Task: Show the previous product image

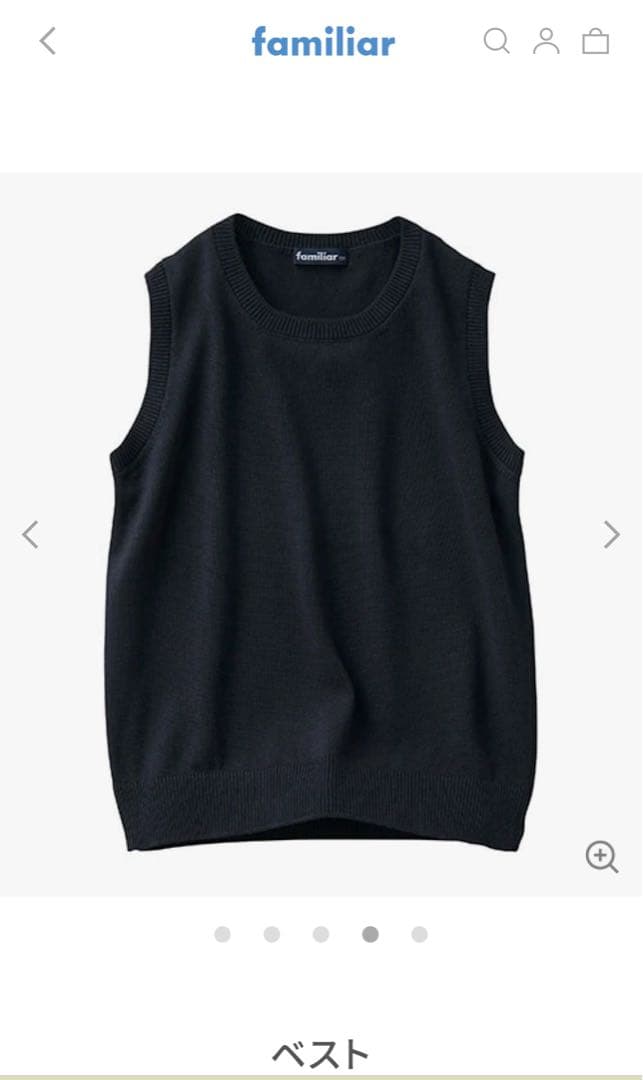Action: (30, 535)
